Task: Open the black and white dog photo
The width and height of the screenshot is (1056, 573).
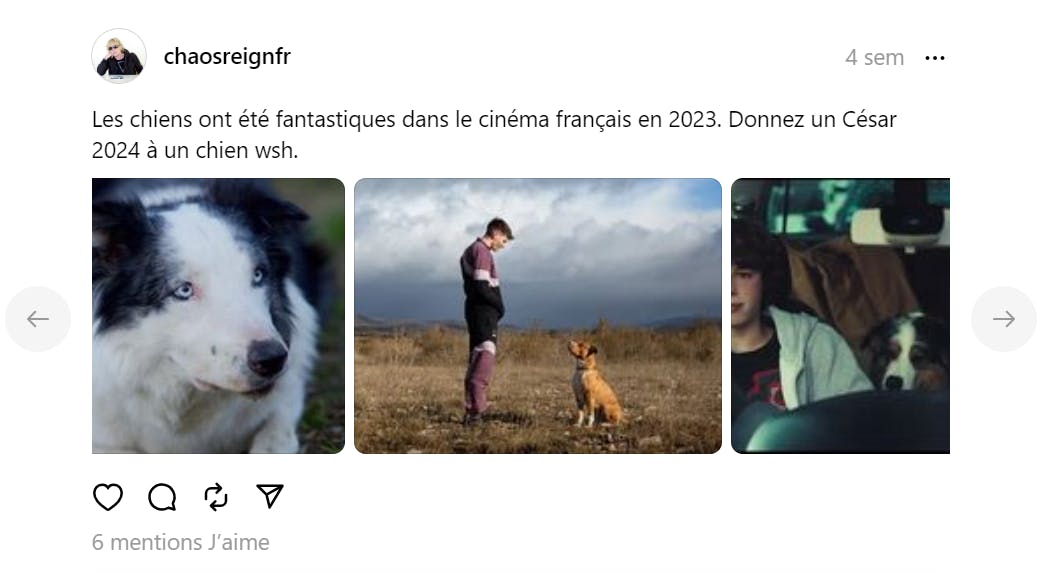Action: coord(218,316)
